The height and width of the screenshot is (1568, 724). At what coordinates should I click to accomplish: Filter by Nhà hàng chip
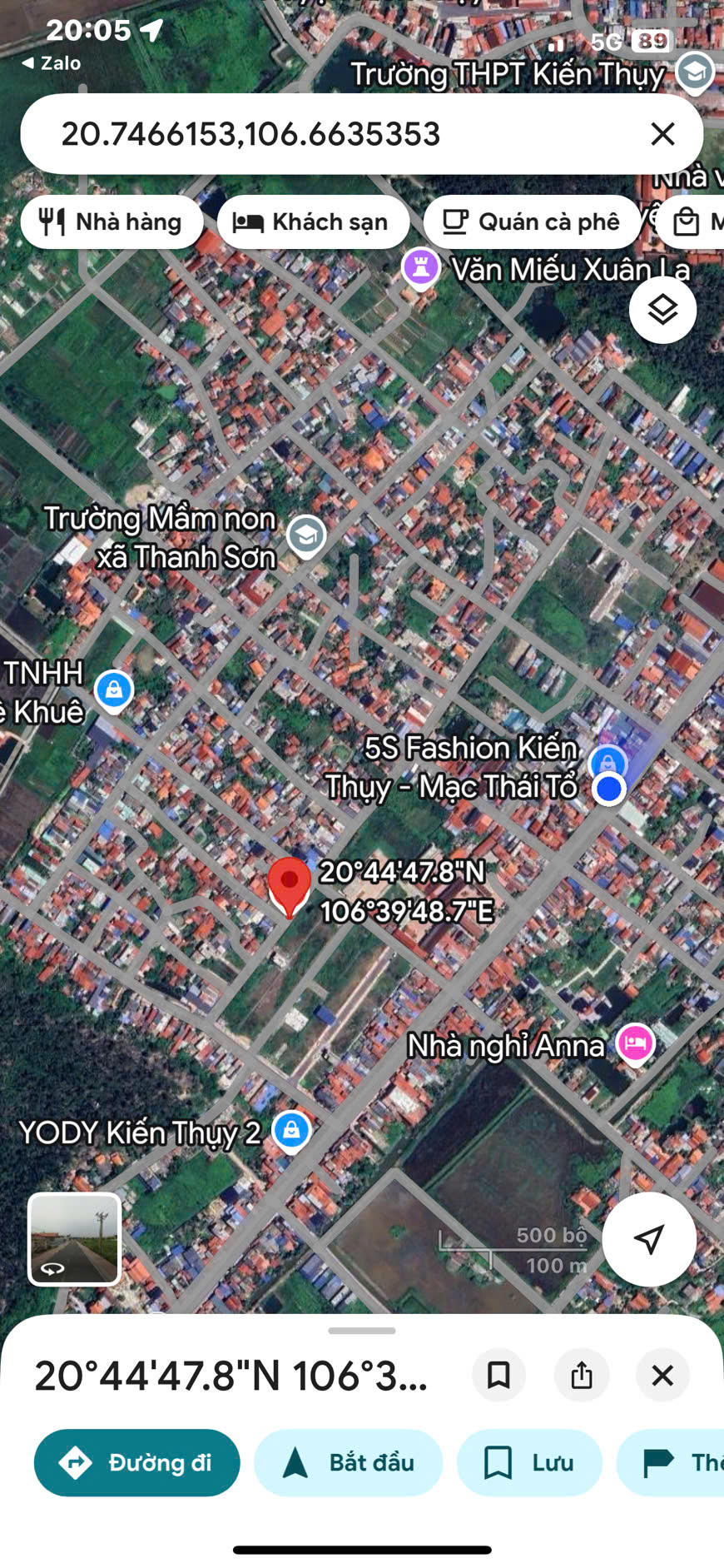click(112, 222)
